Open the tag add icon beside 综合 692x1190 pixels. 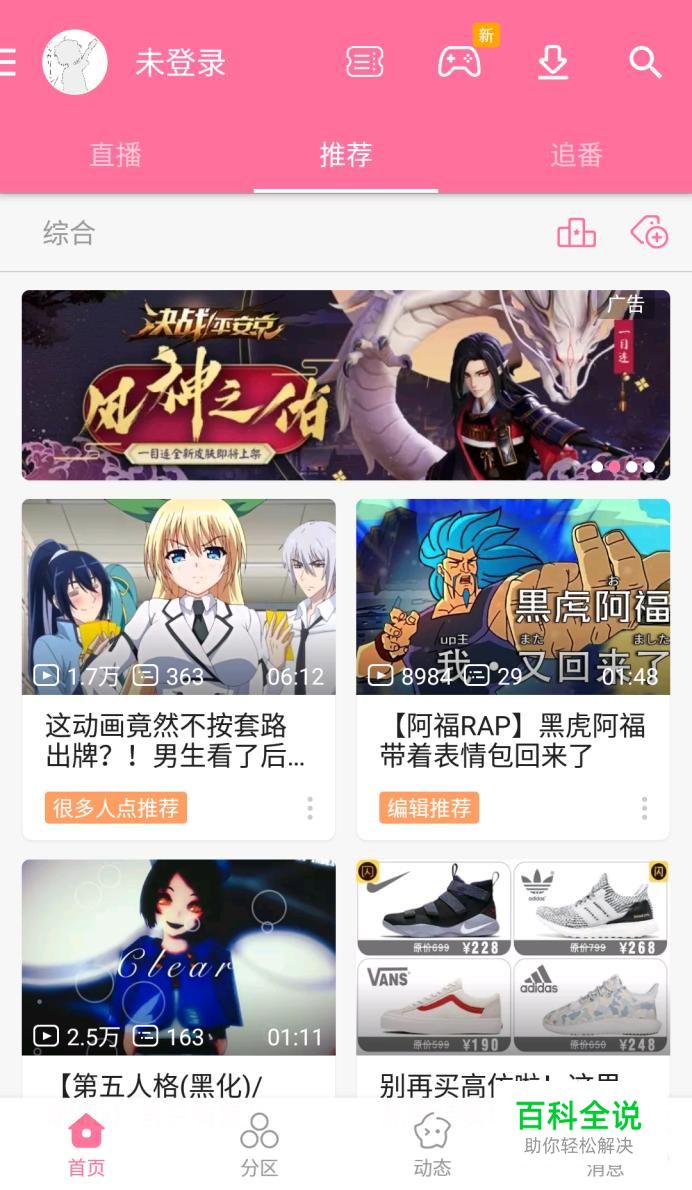[649, 233]
